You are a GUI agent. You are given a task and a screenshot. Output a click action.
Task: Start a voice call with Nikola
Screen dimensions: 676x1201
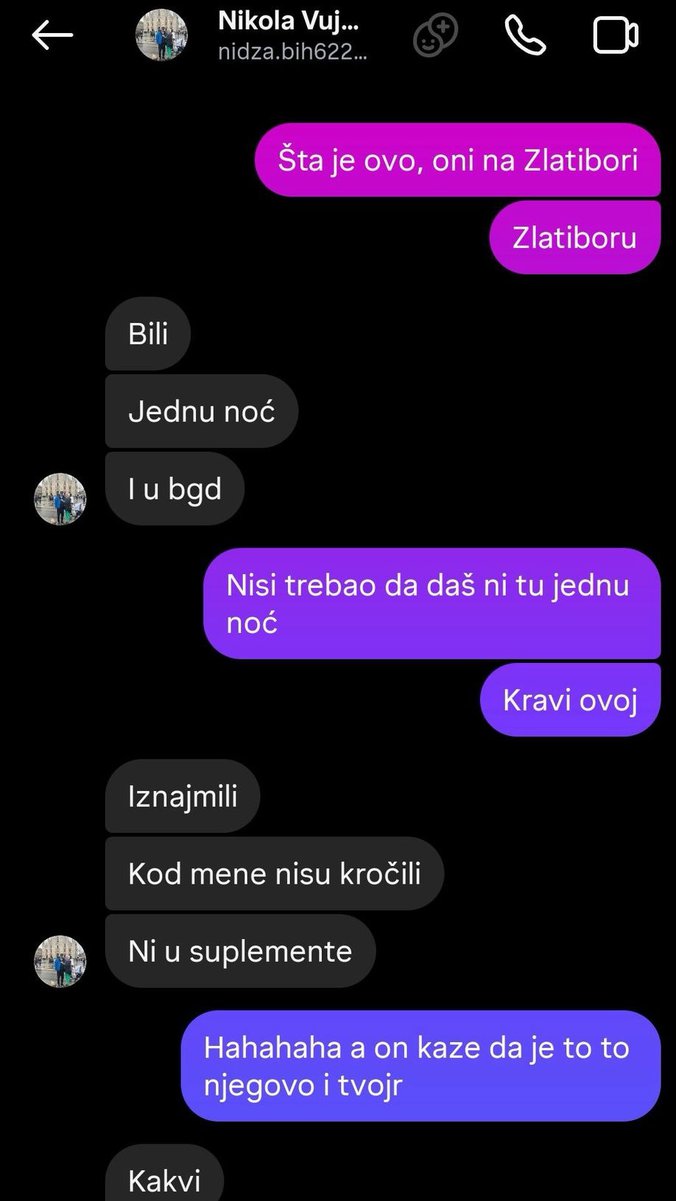(525, 36)
